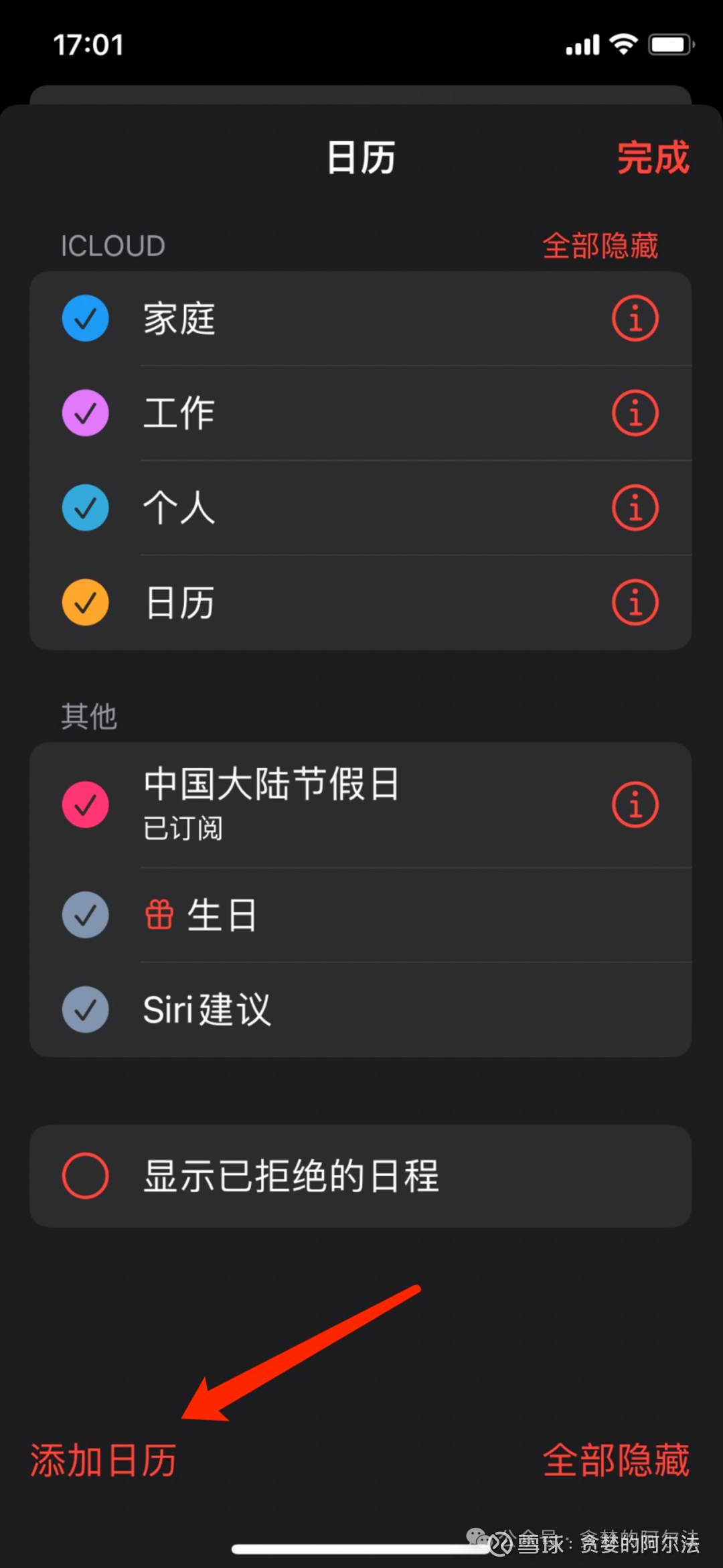Open info for the 日历 calendar

[x=635, y=602]
